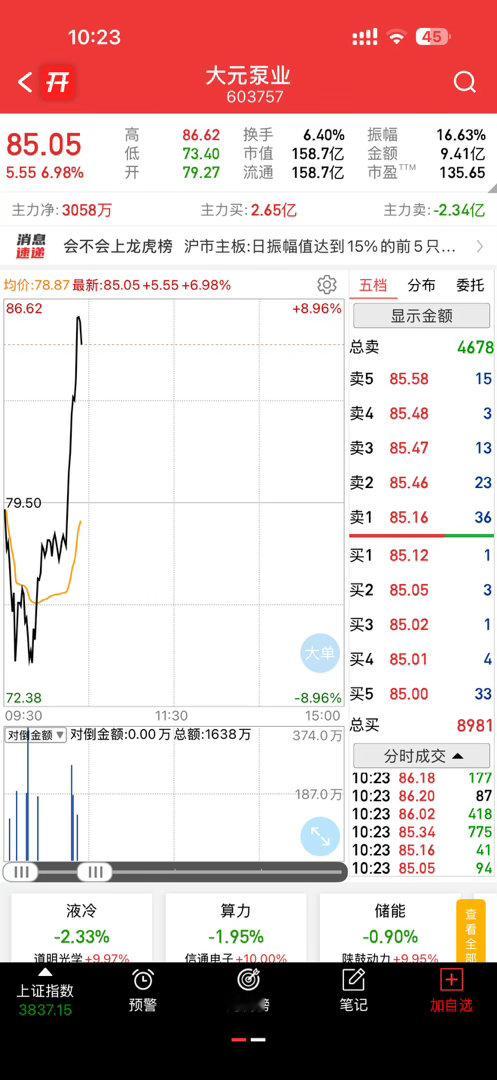Open chart settings gear icon
The height and width of the screenshot is (1080, 497).
tap(326, 284)
